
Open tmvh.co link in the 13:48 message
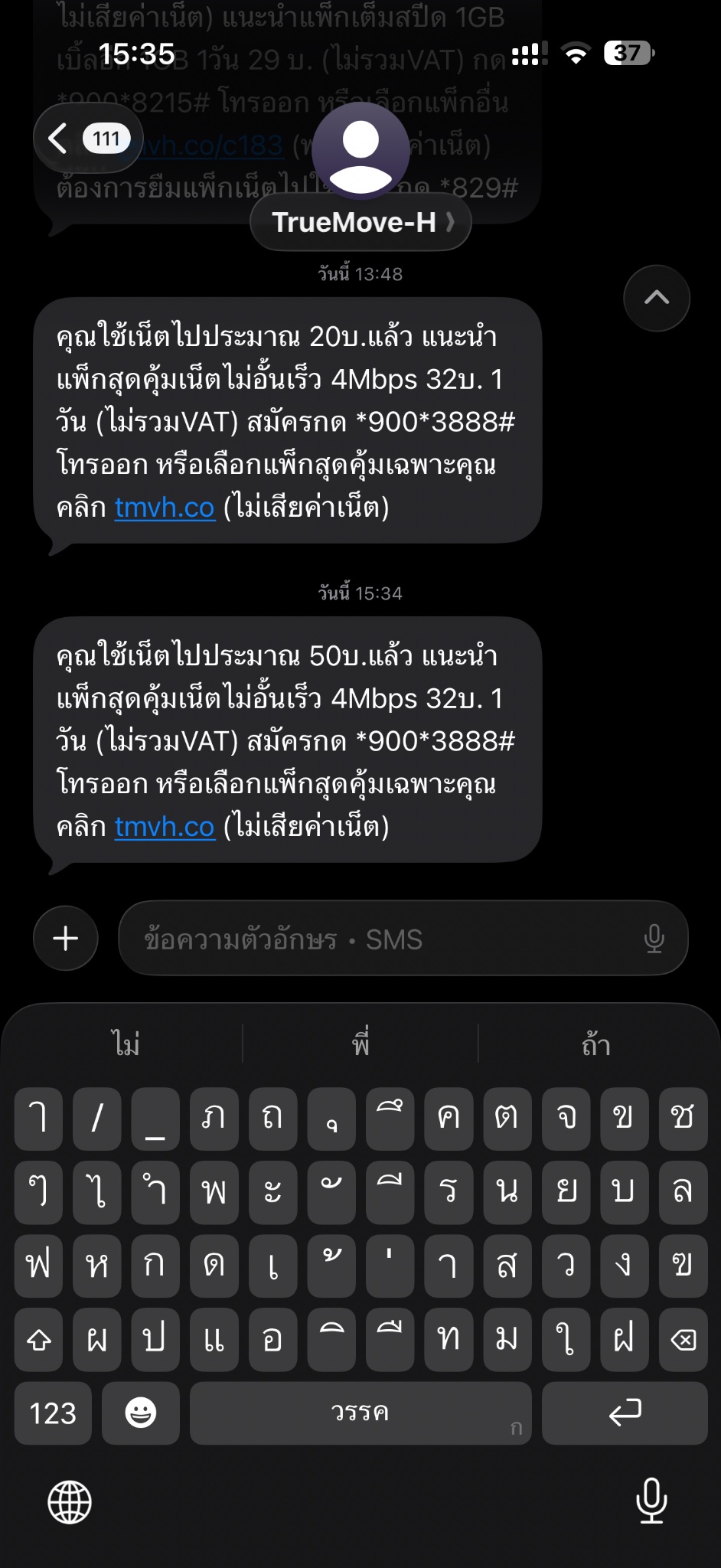(x=165, y=508)
